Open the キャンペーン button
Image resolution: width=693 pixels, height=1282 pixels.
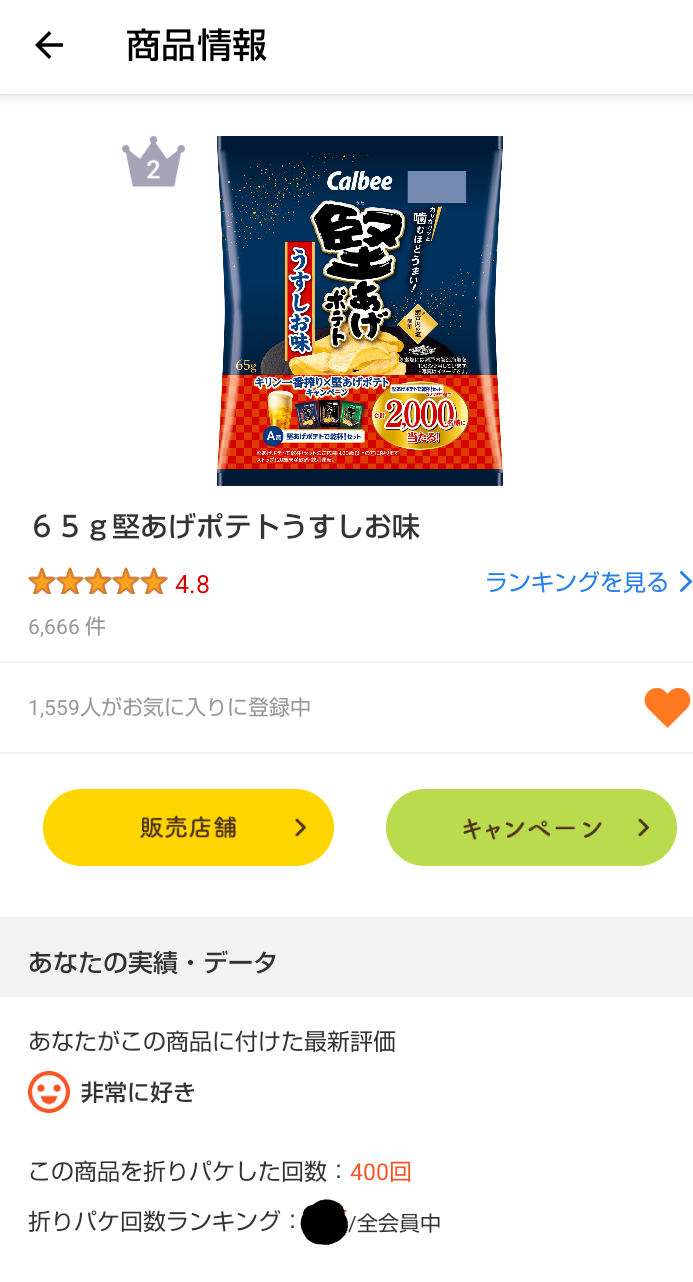pos(531,827)
